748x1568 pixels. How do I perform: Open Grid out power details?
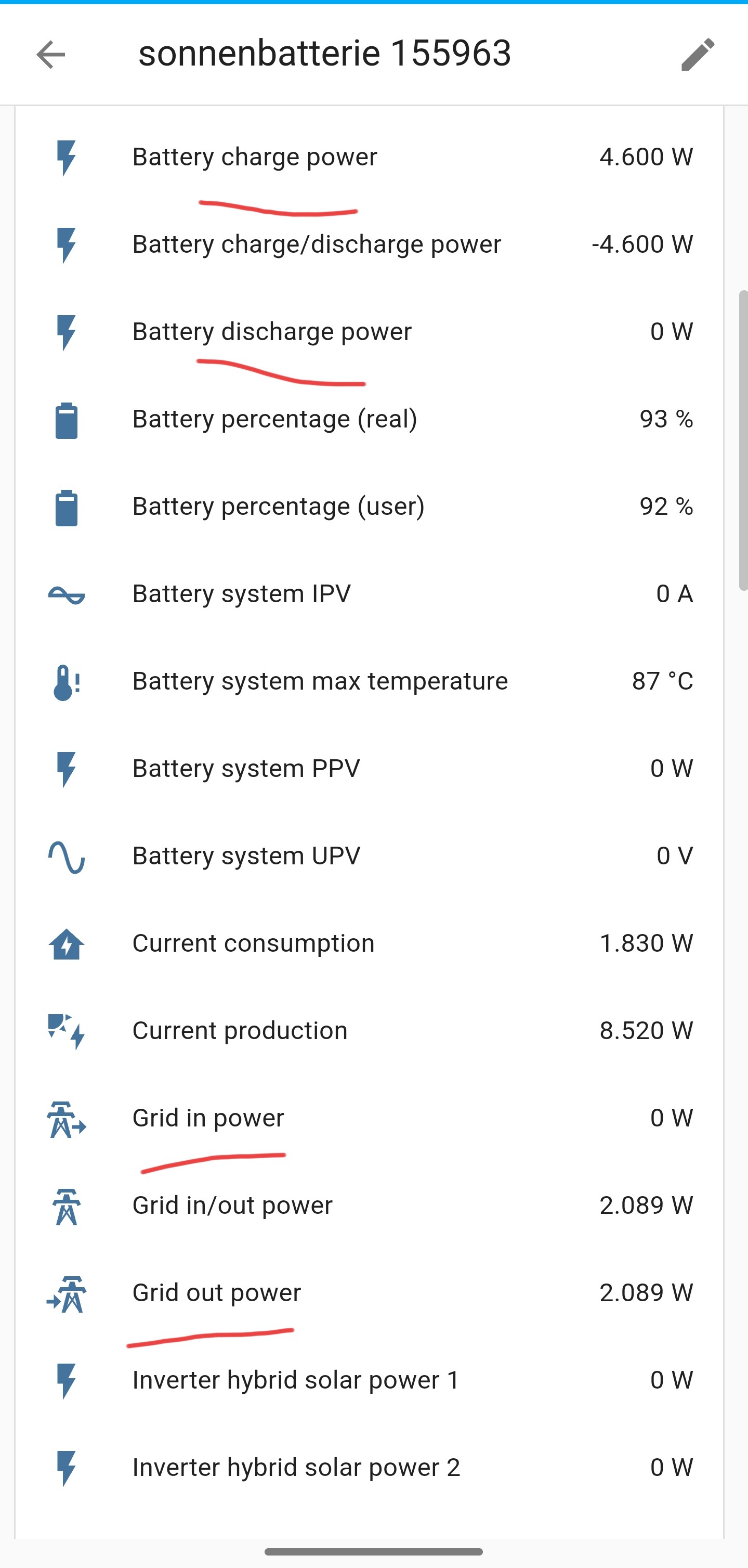point(370,1293)
